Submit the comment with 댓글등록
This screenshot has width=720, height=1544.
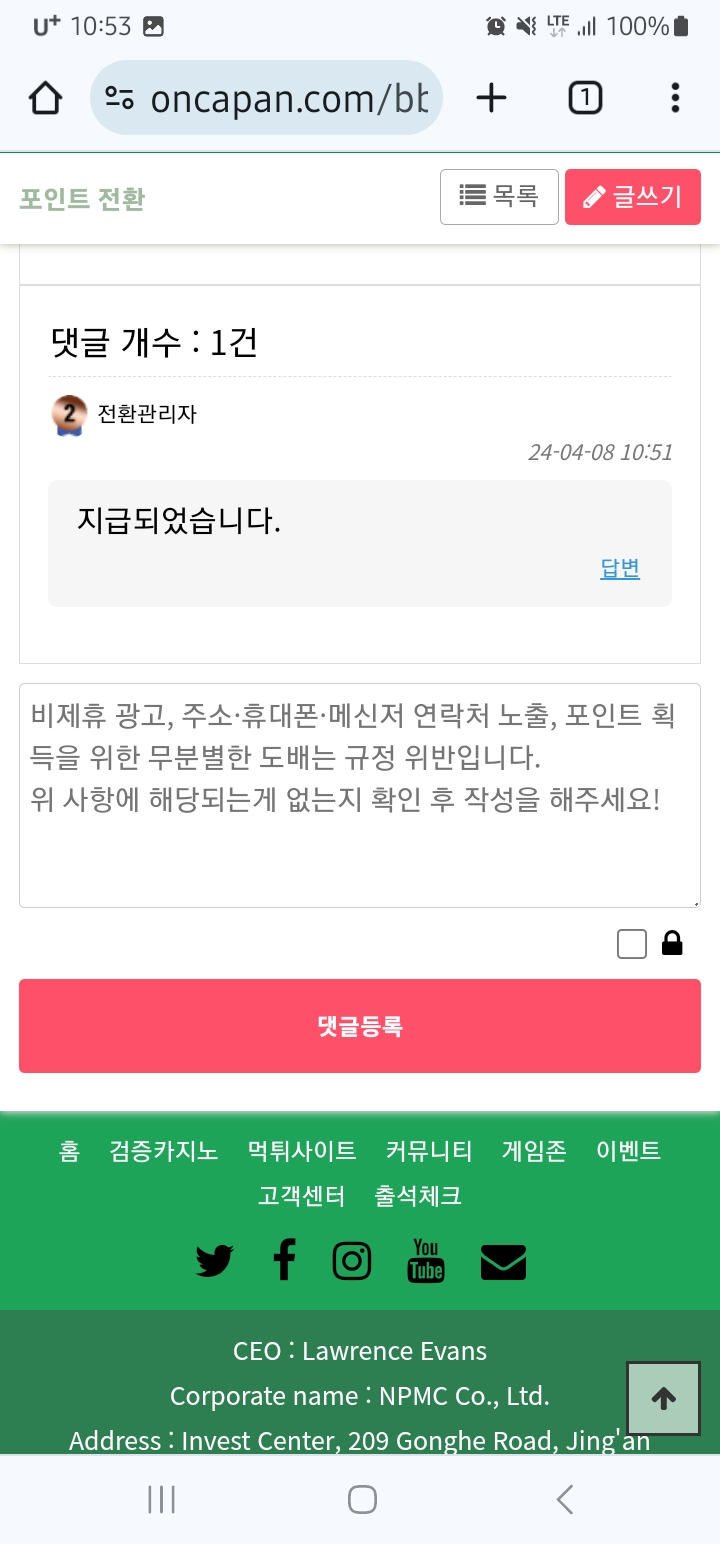click(360, 1026)
